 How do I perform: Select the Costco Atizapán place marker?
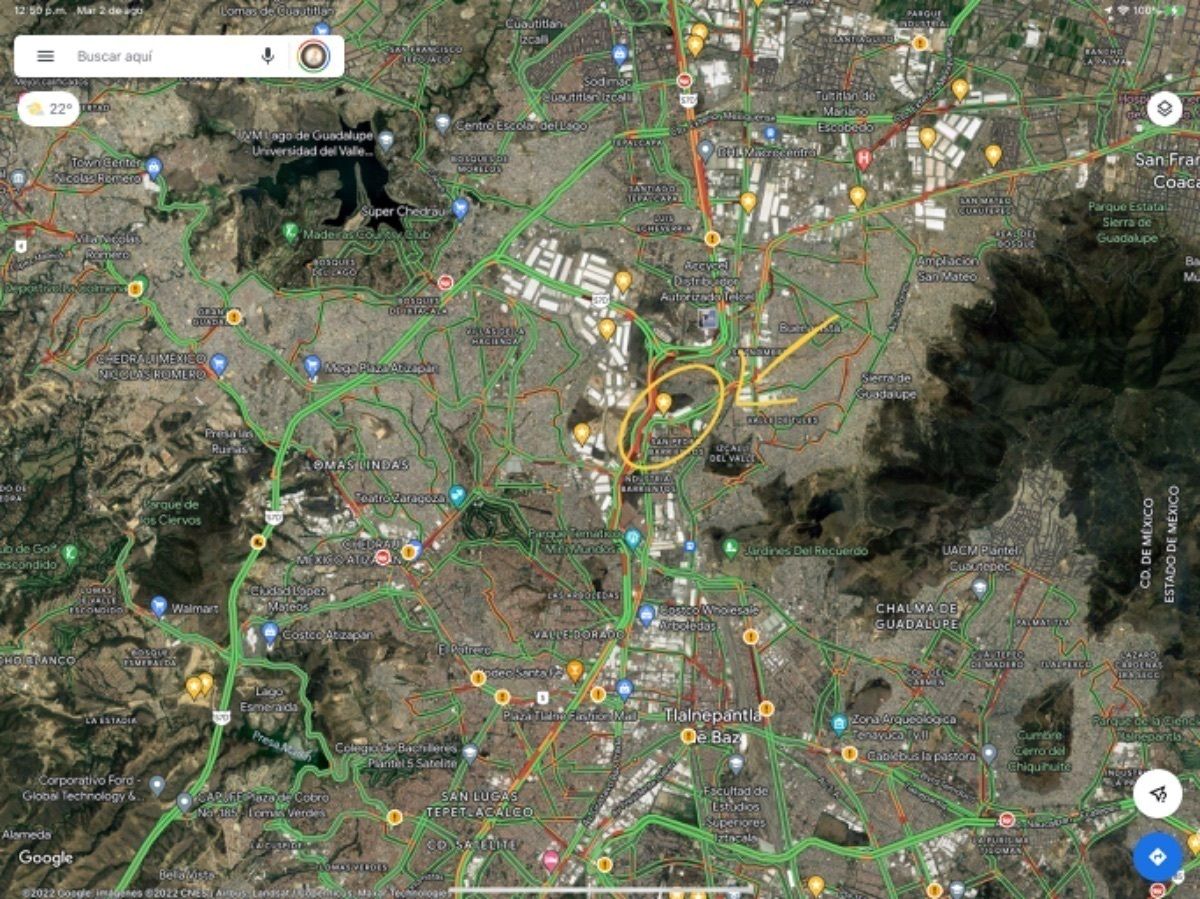pos(270,632)
